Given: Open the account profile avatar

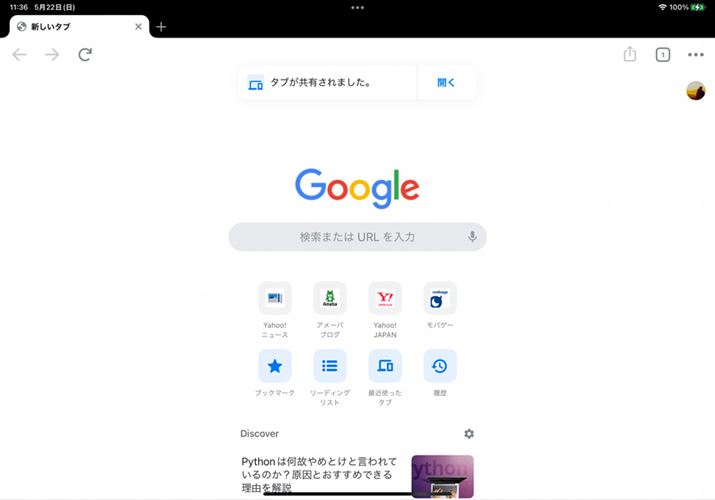Looking at the screenshot, I should [695, 91].
